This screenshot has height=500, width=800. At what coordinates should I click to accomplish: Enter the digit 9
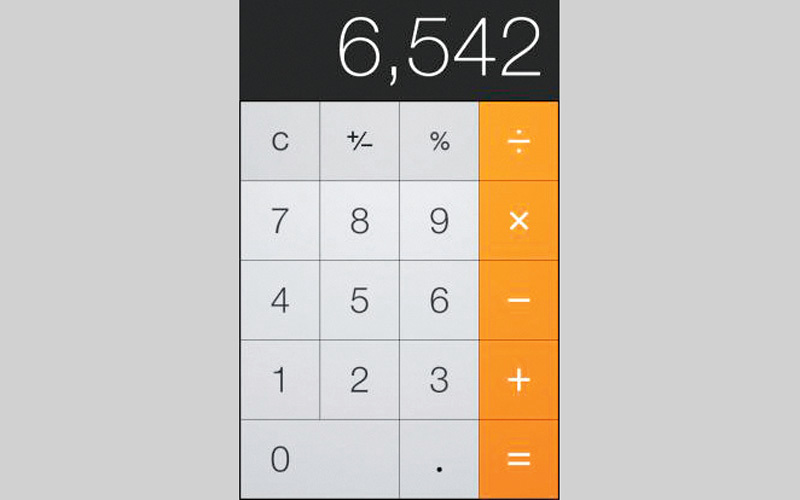(x=439, y=221)
